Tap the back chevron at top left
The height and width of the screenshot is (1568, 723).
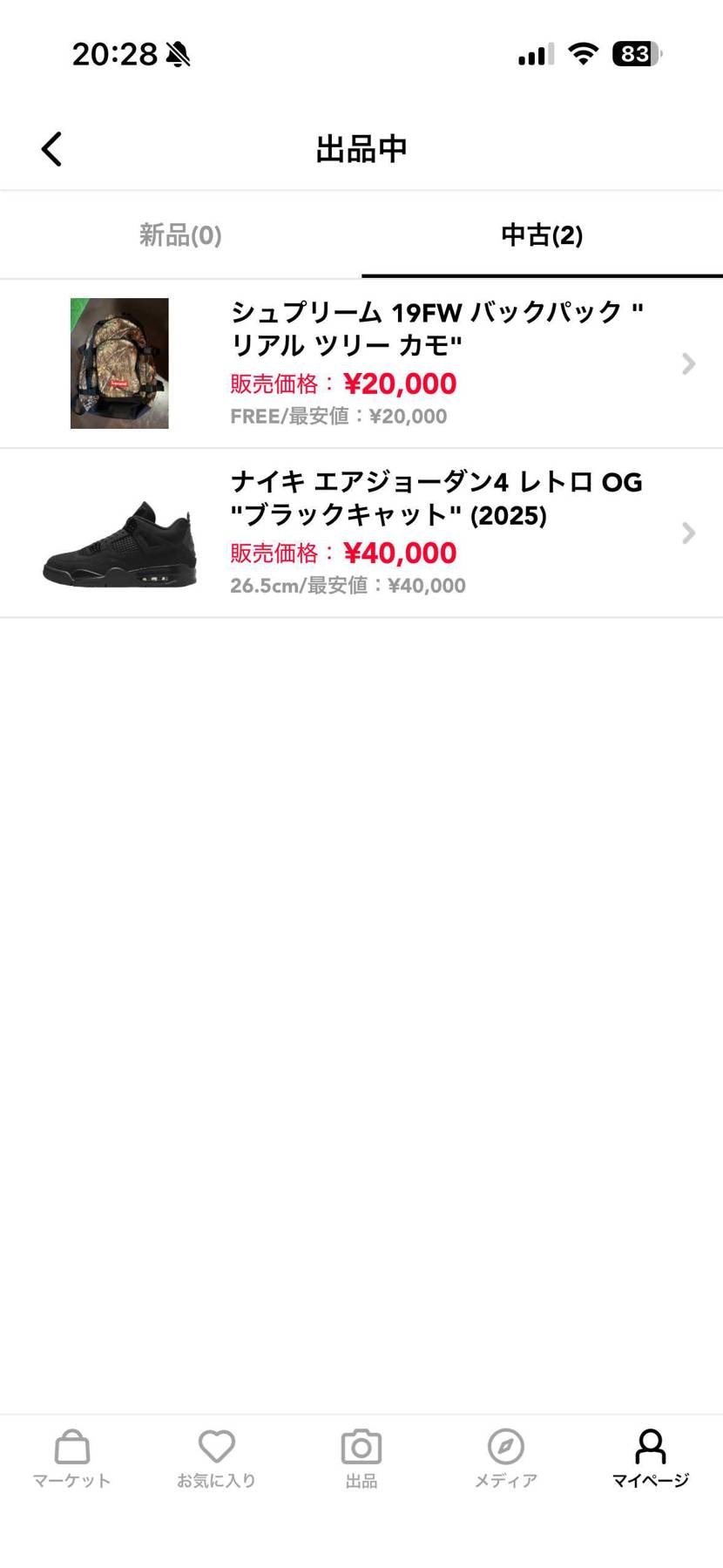(x=51, y=148)
